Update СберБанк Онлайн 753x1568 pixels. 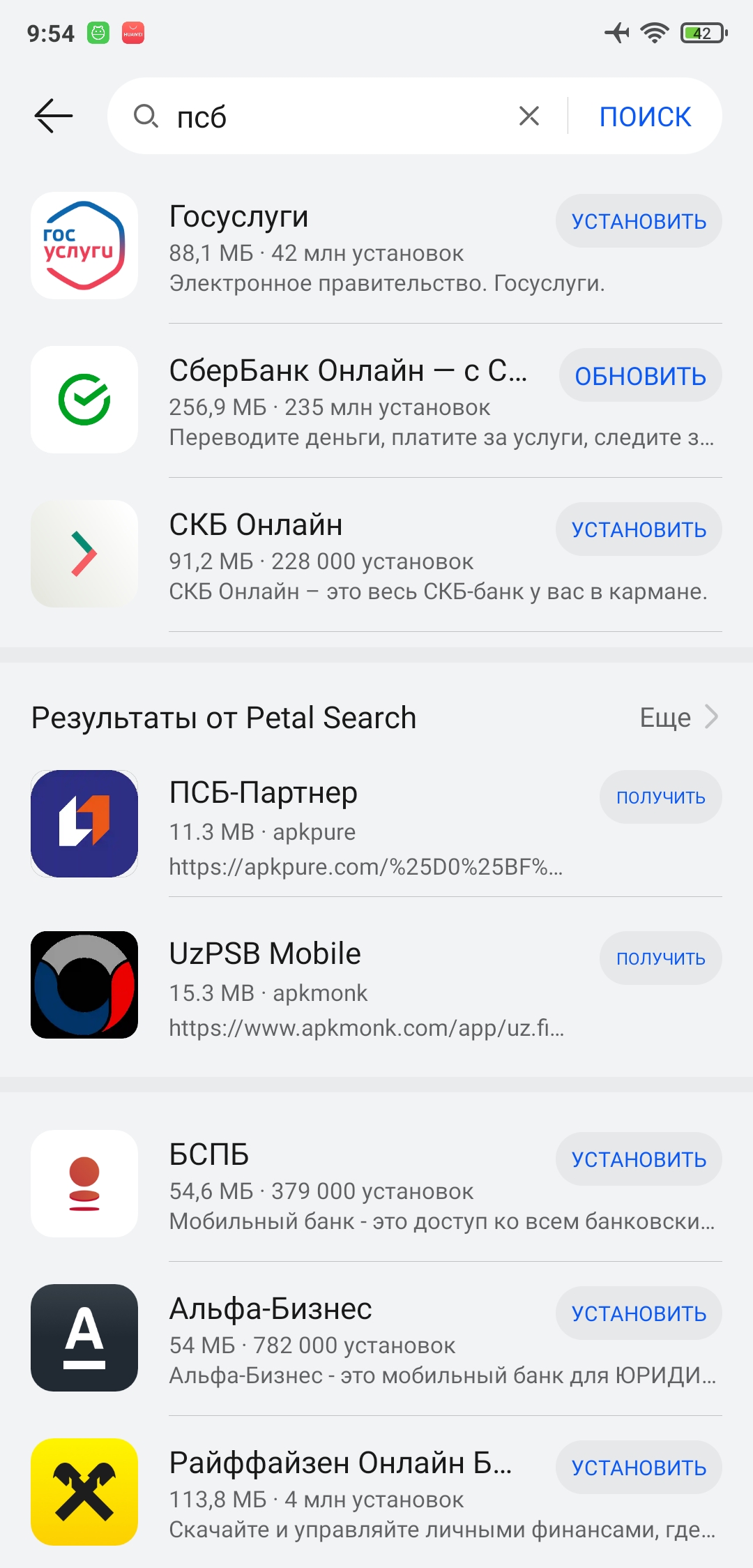(640, 375)
